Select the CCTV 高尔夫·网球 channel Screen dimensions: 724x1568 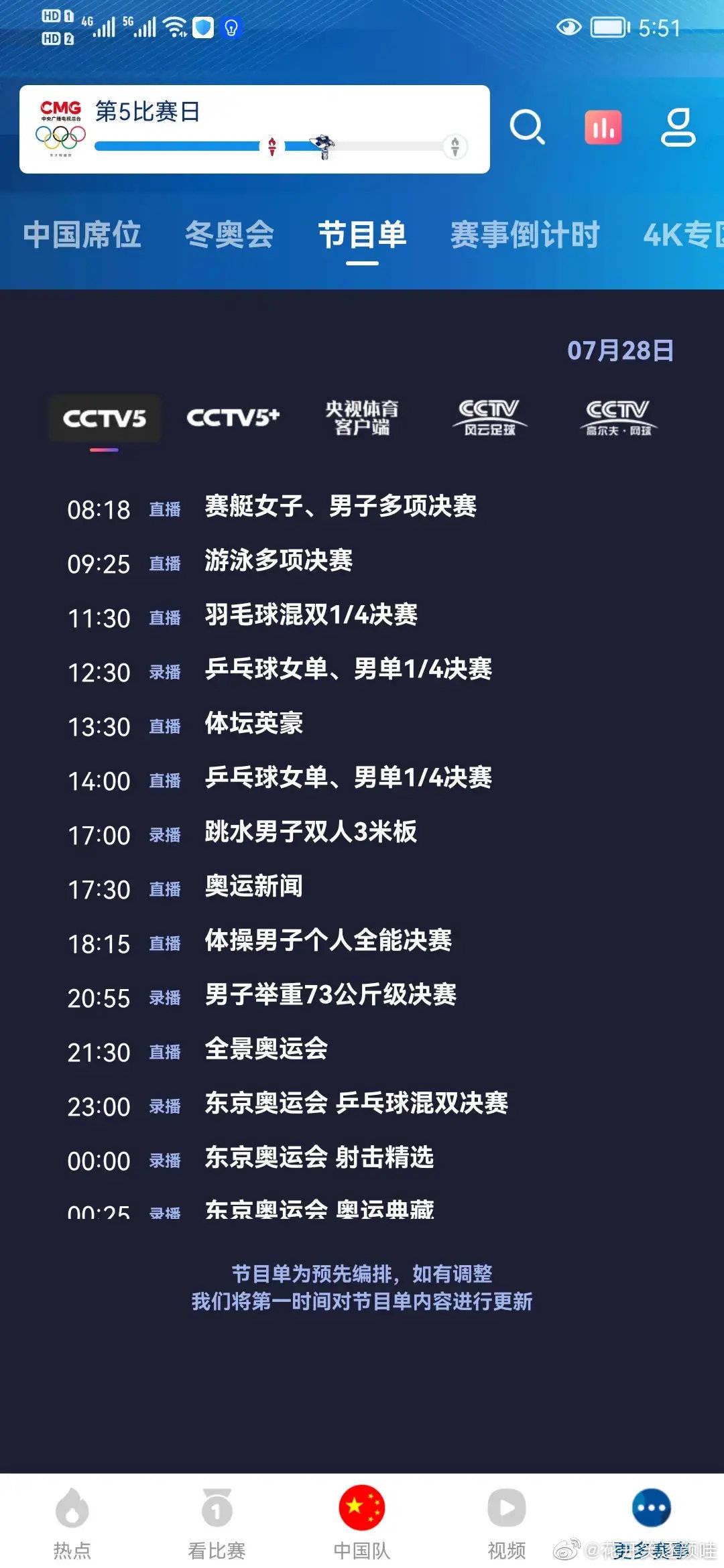618,417
